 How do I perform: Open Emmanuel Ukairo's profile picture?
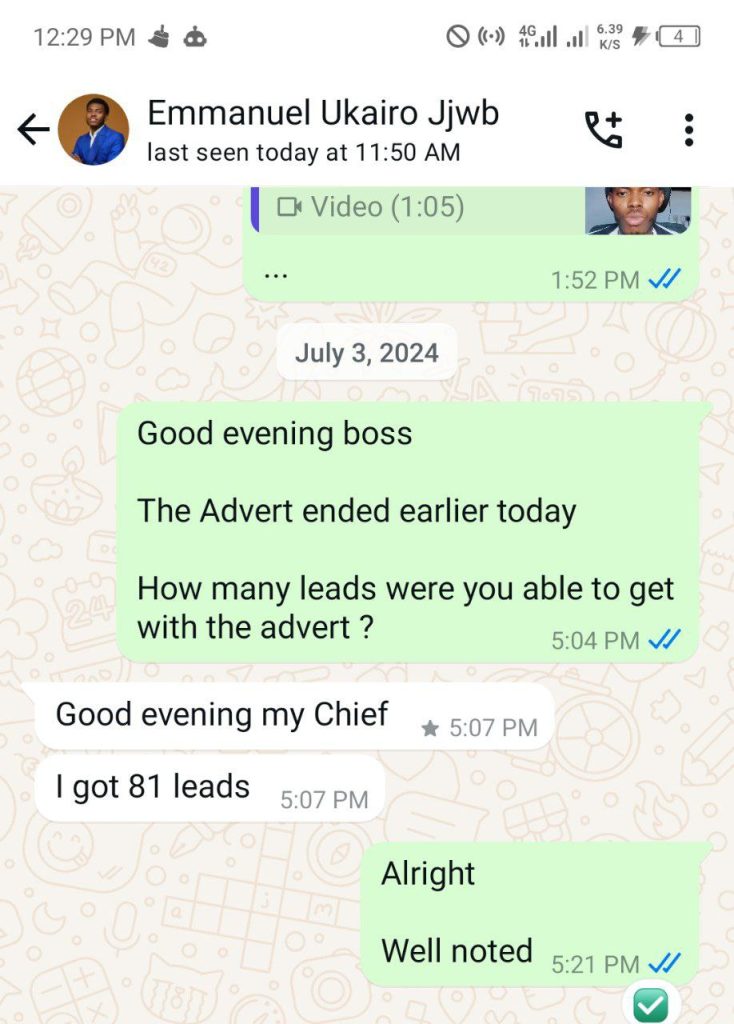93,130
